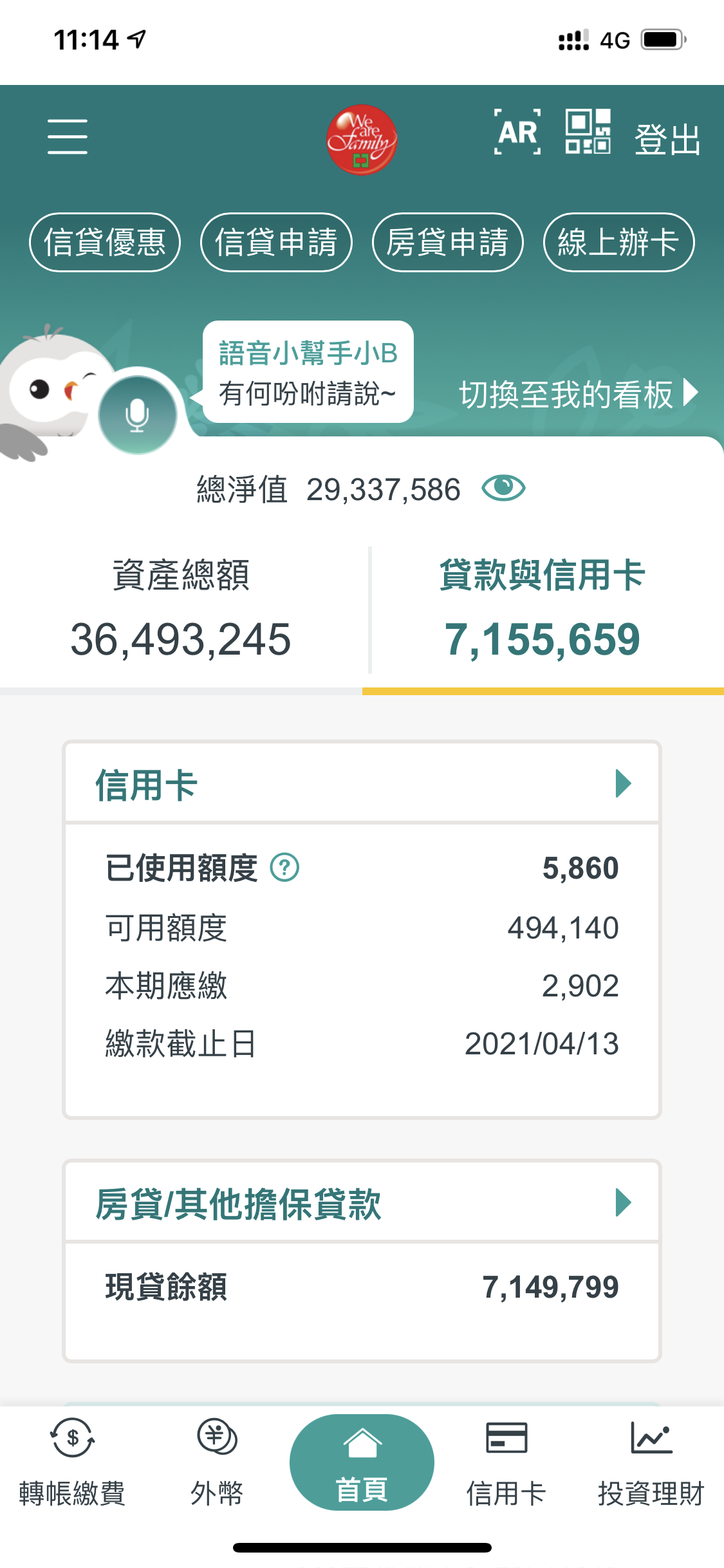Tap 登出 to log out
This screenshot has width=724, height=1568.
coord(667,139)
